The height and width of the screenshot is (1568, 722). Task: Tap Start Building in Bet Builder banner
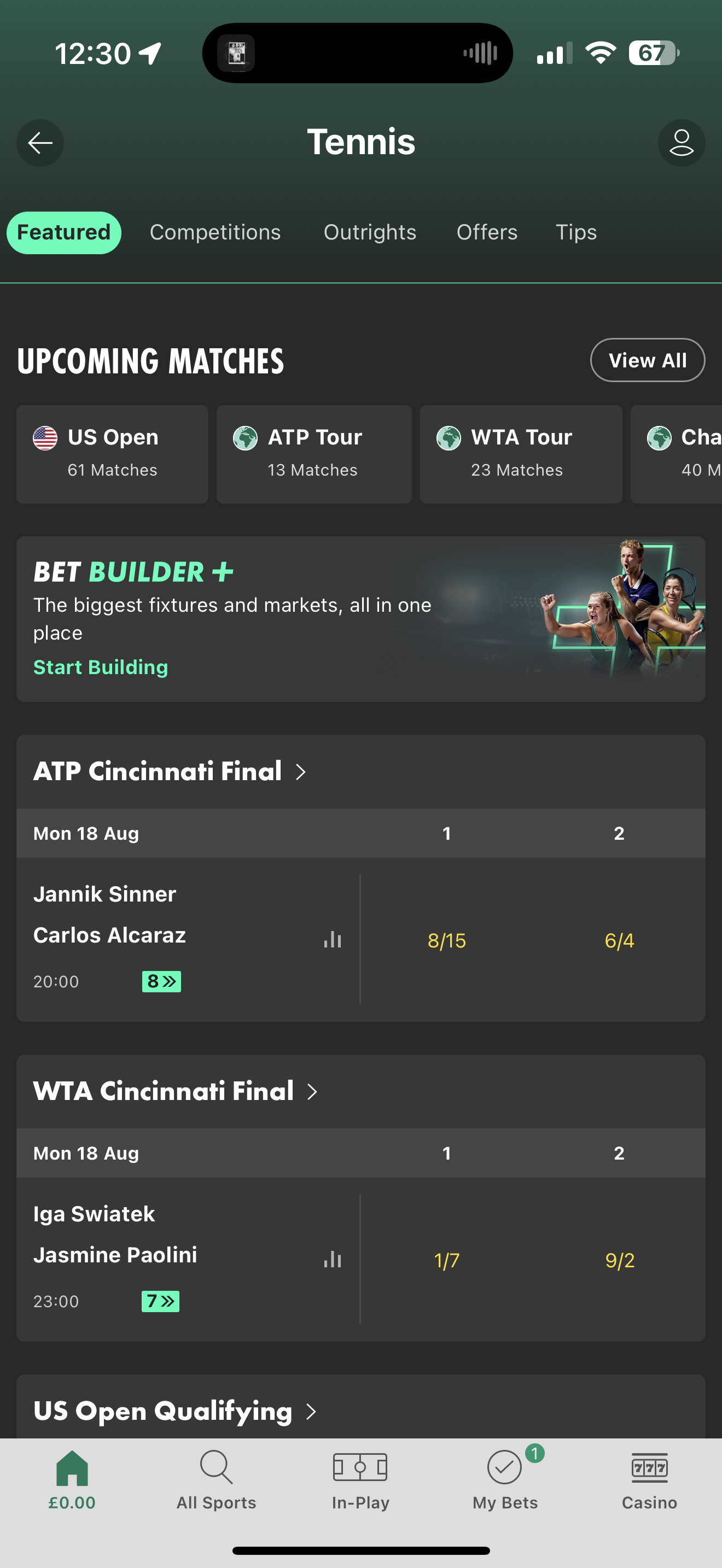coord(101,667)
